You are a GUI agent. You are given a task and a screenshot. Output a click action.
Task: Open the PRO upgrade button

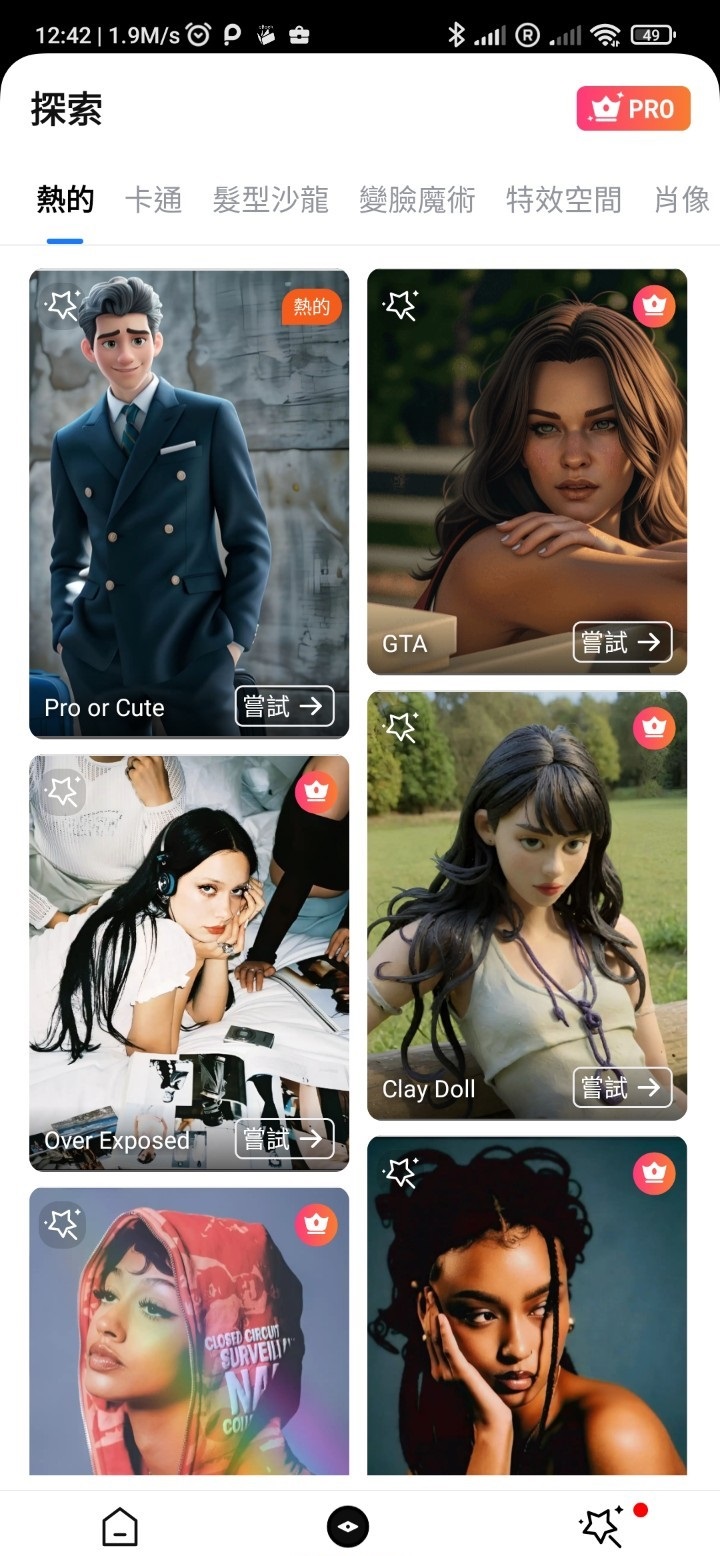click(x=633, y=109)
